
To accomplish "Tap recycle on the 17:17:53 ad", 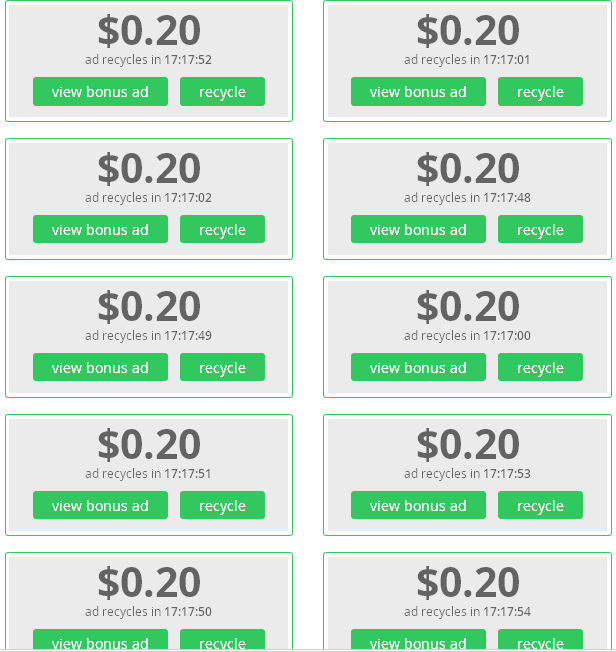I will 540,506.
